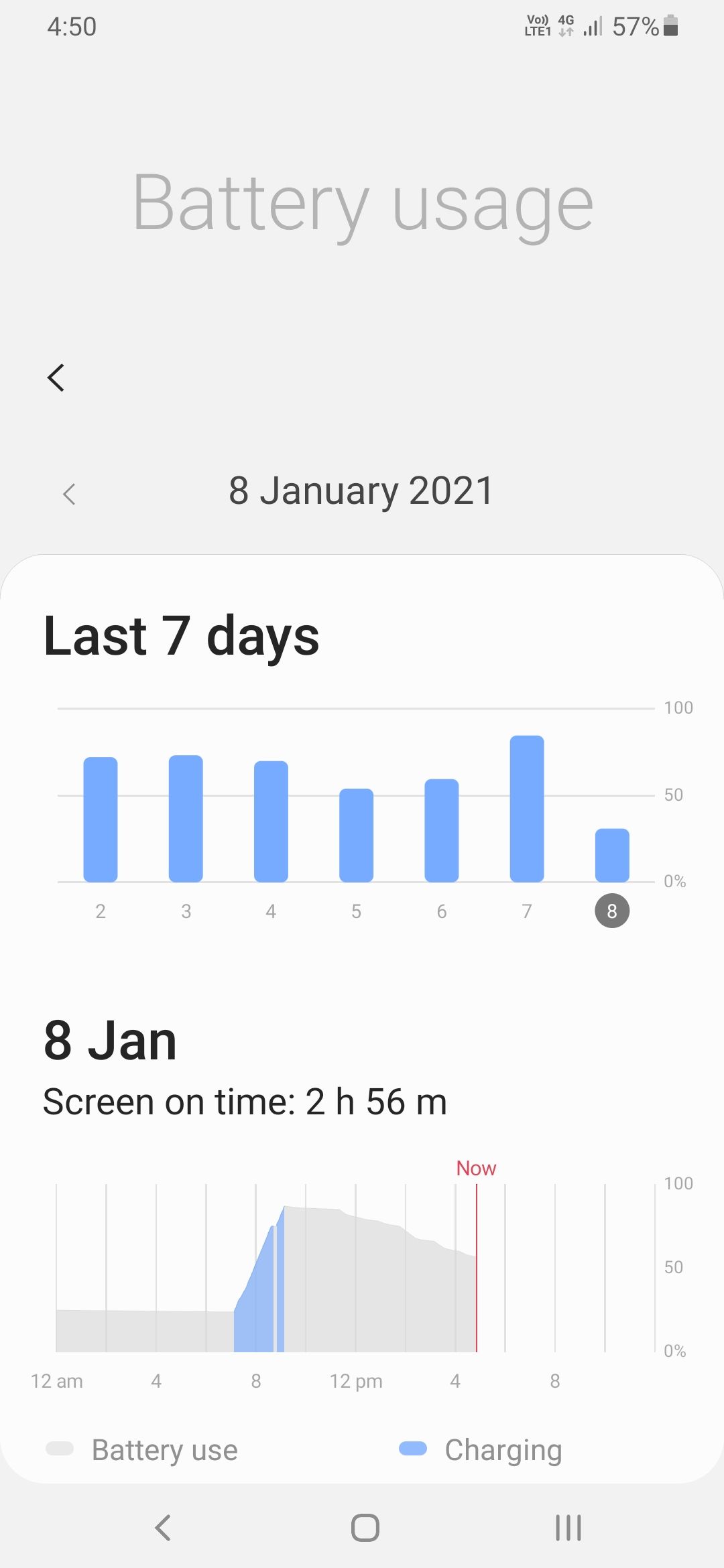Go to the previous date

point(68,495)
